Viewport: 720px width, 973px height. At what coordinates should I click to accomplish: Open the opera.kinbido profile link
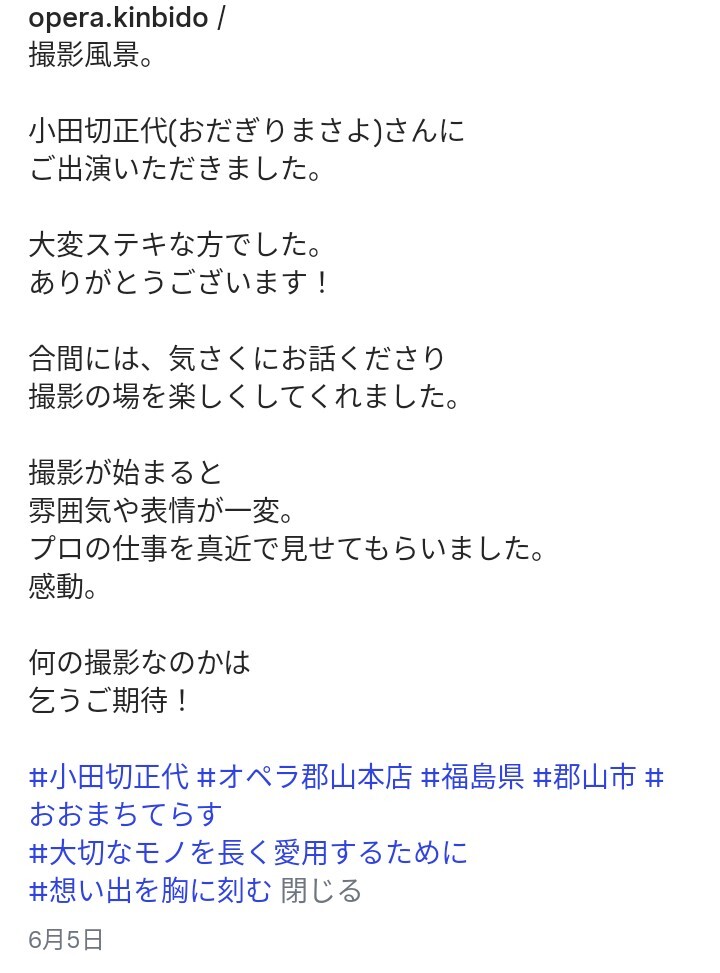119,18
